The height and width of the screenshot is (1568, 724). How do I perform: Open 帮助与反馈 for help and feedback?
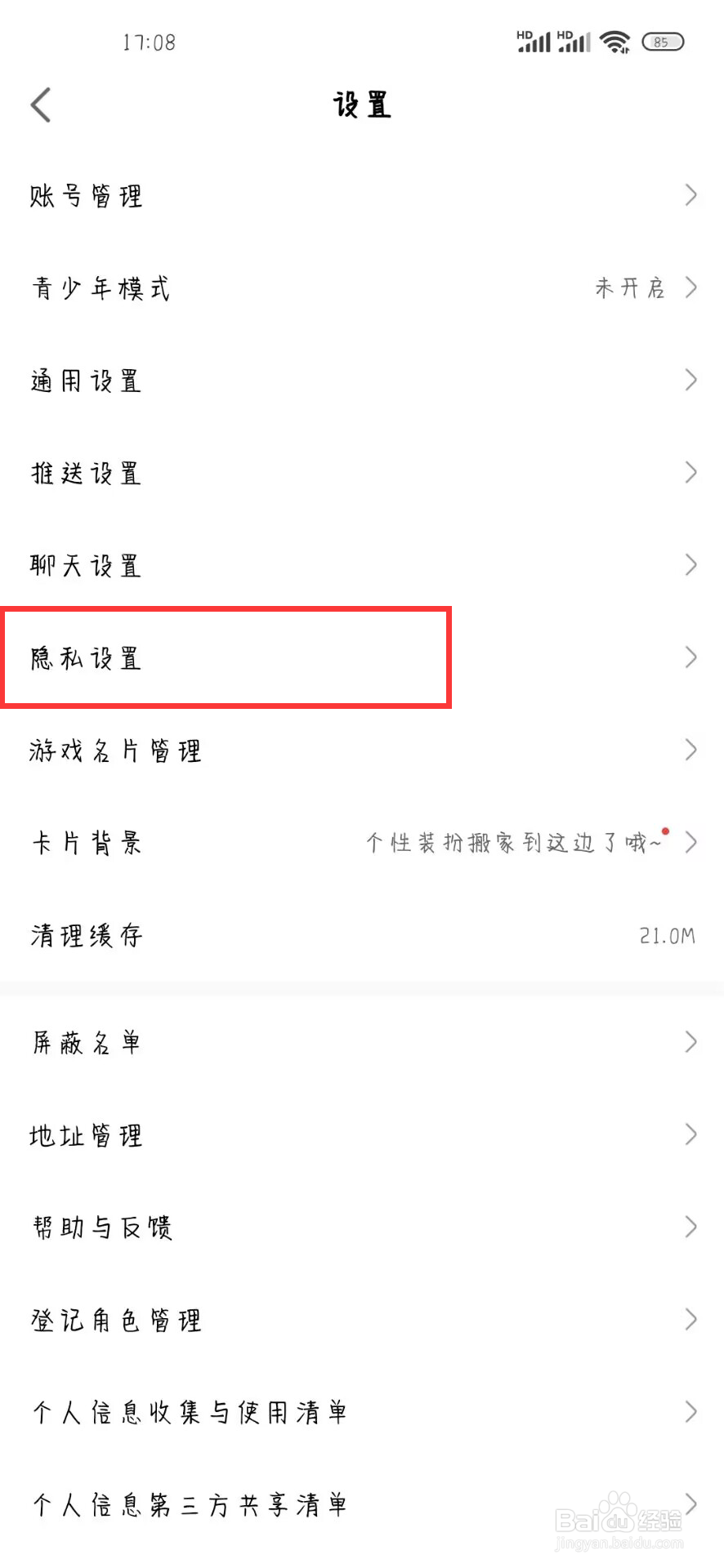[x=362, y=1227]
